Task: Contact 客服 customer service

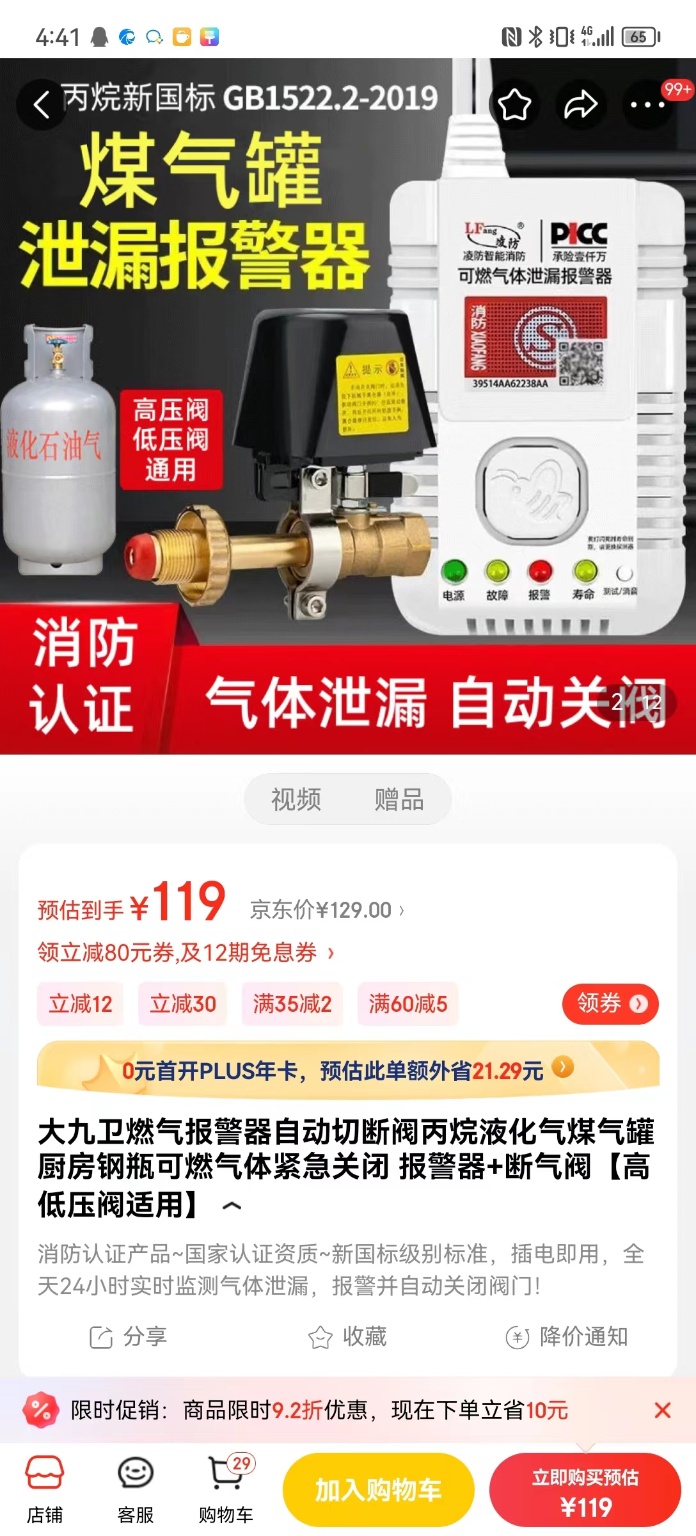Action: tap(136, 1489)
